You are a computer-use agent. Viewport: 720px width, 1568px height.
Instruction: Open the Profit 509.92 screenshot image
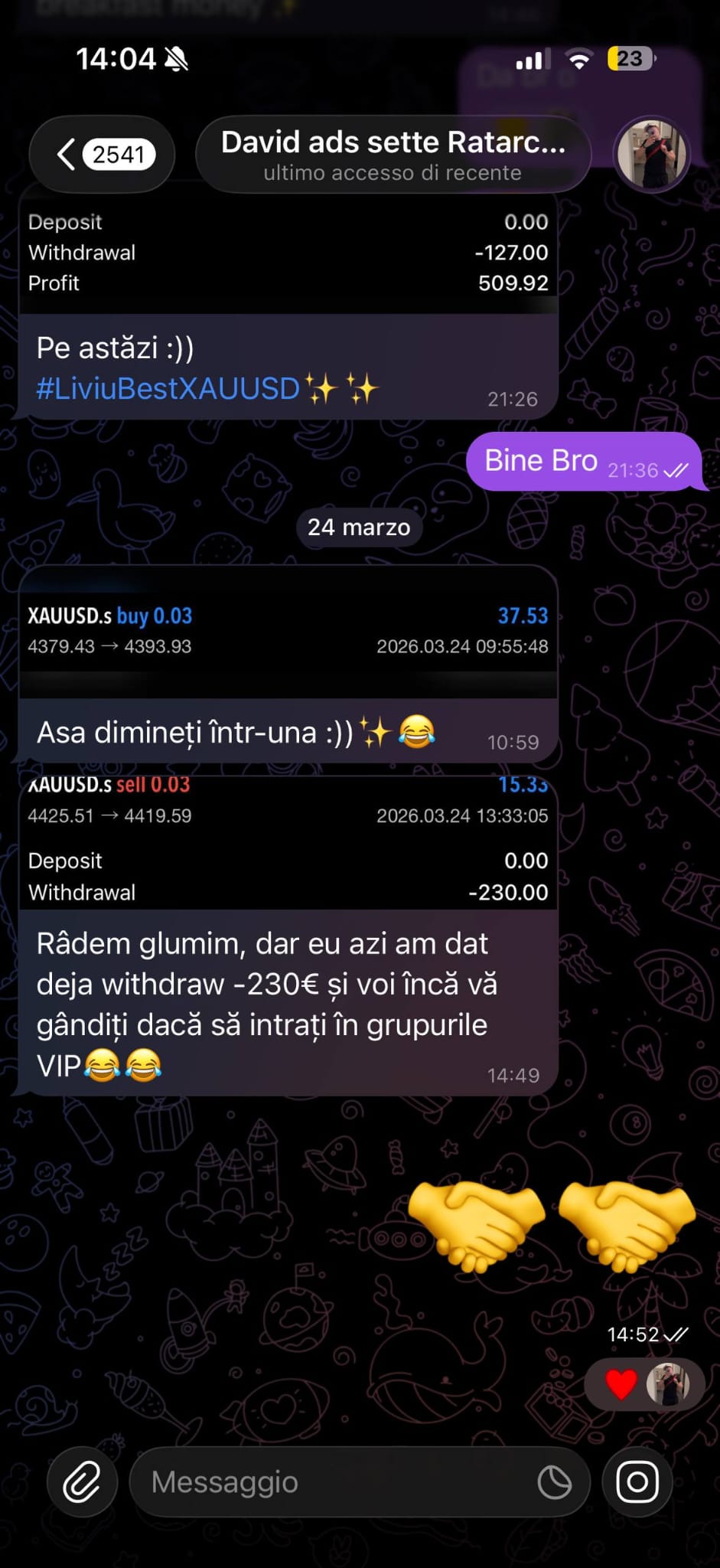click(x=288, y=253)
